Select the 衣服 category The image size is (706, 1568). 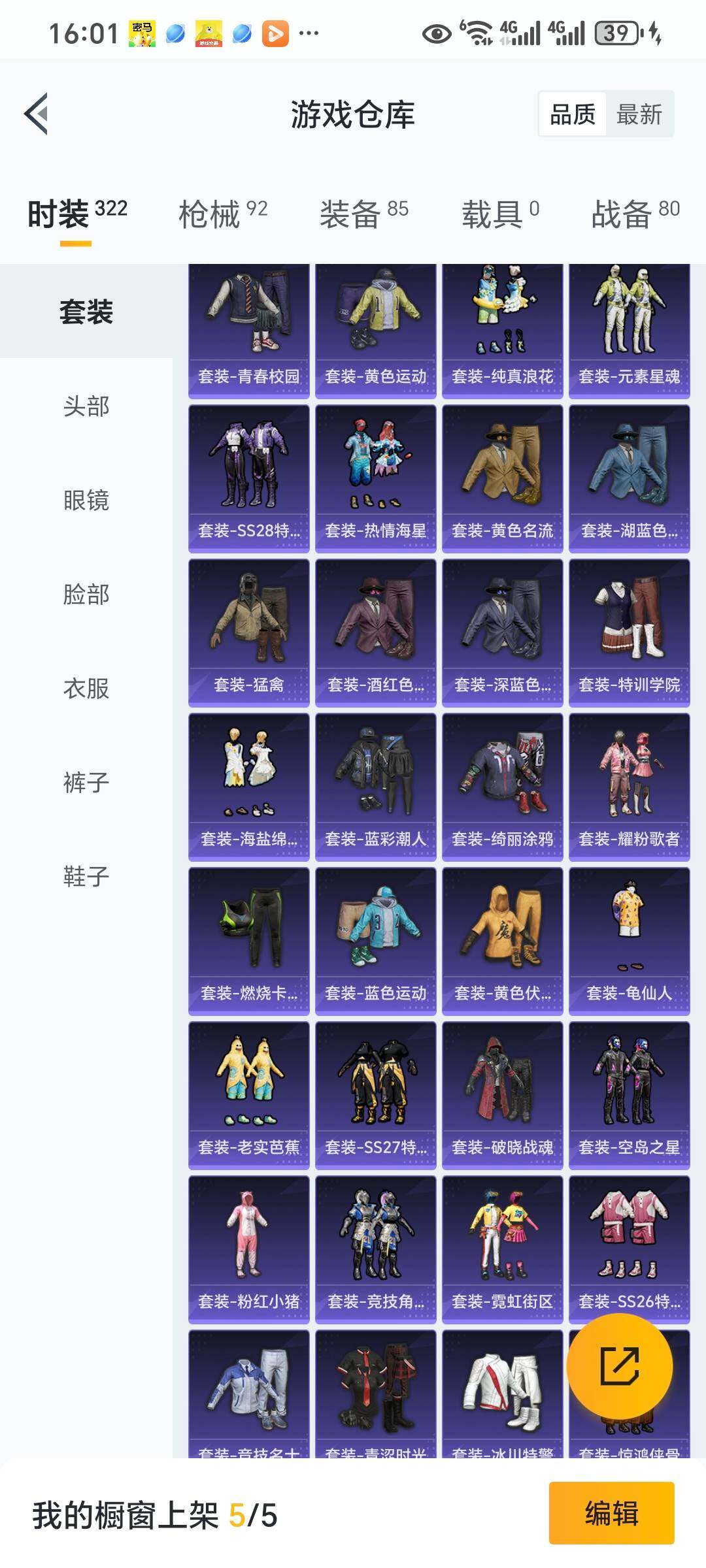coord(86,689)
